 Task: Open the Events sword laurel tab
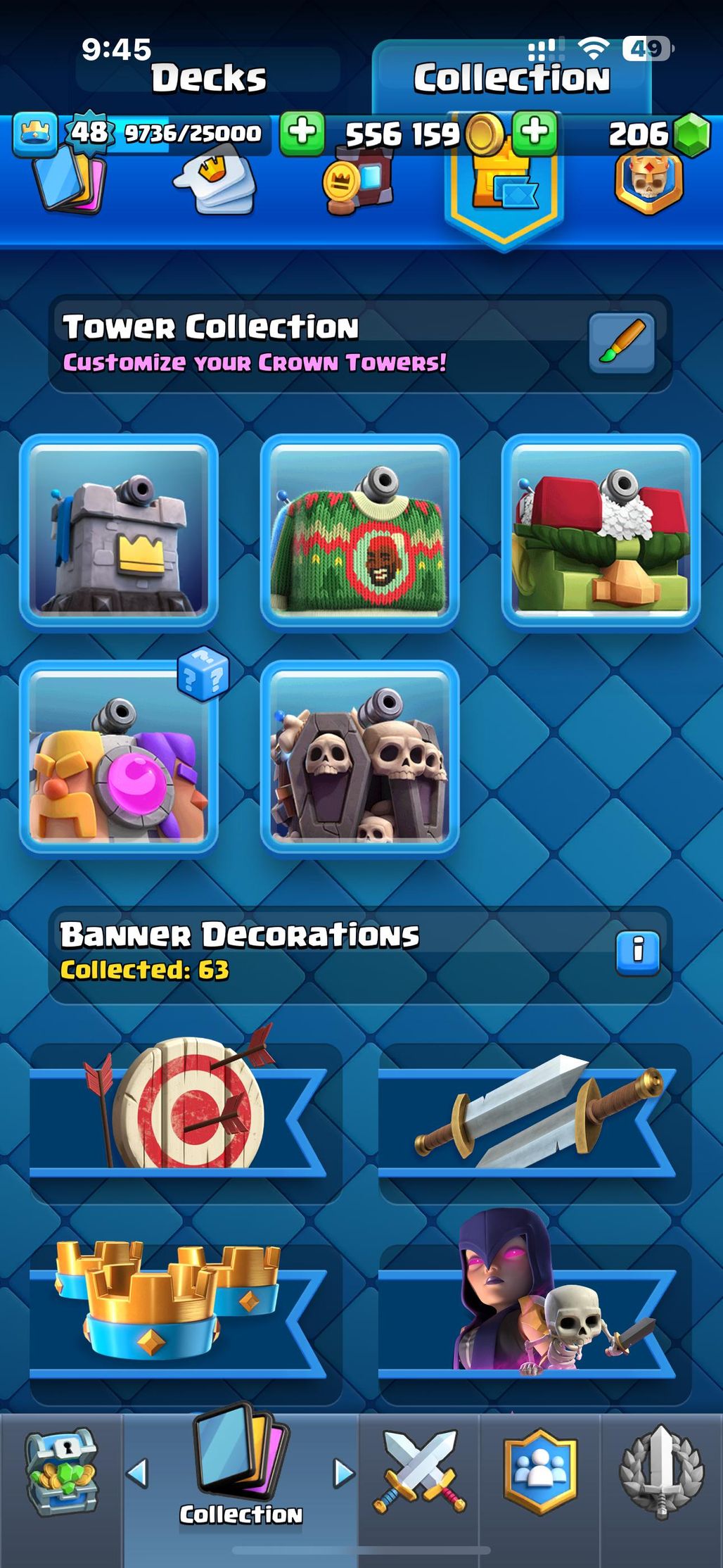tap(661, 1472)
